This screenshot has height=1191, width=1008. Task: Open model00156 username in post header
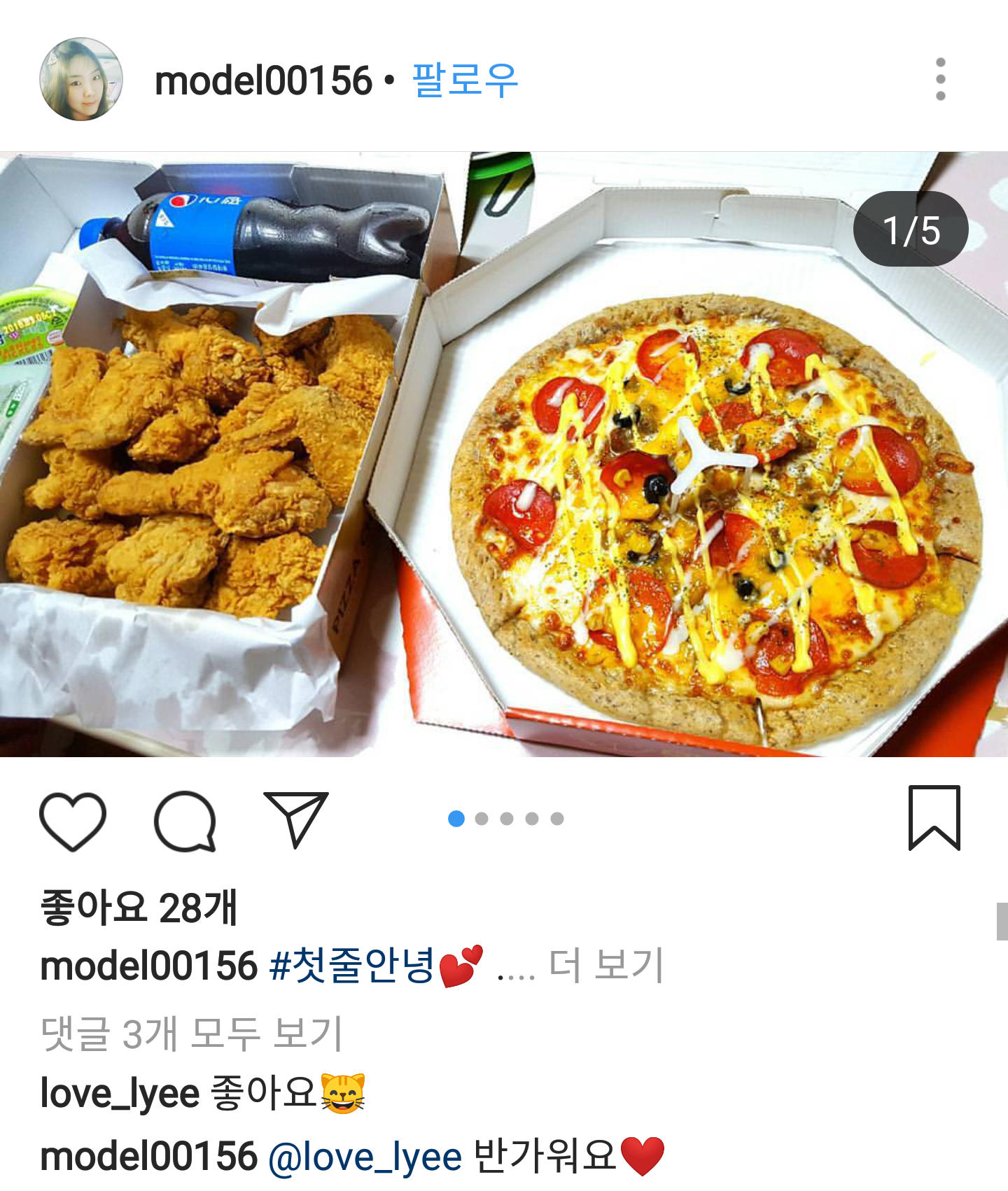263,80
